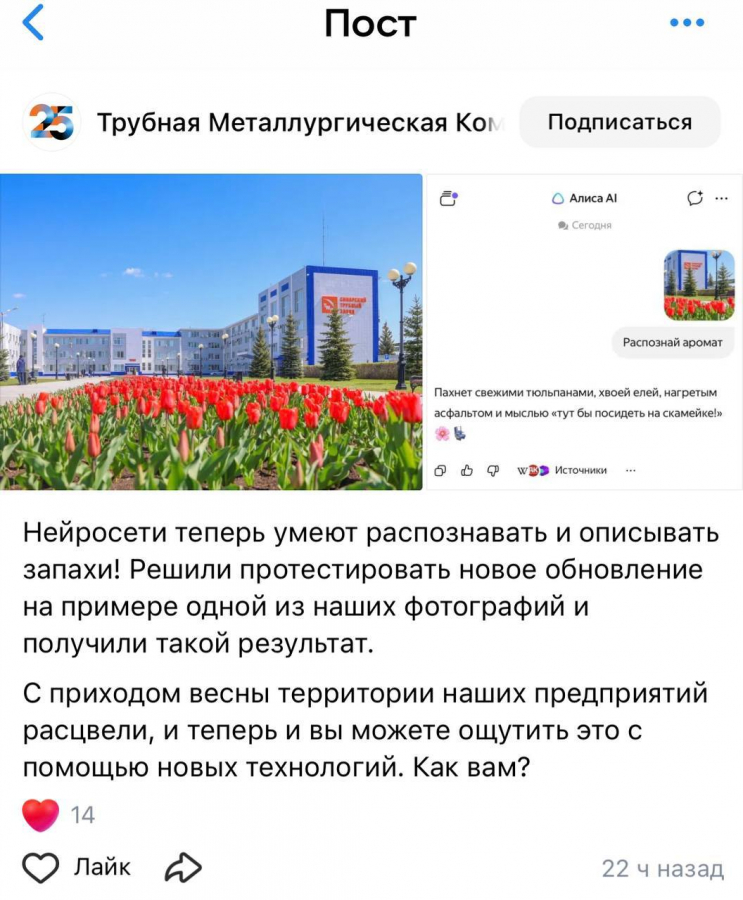The image size is (743, 900).
Task: Share this post via arrow icon
Action: pyautogui.click(x=184, y=867)
